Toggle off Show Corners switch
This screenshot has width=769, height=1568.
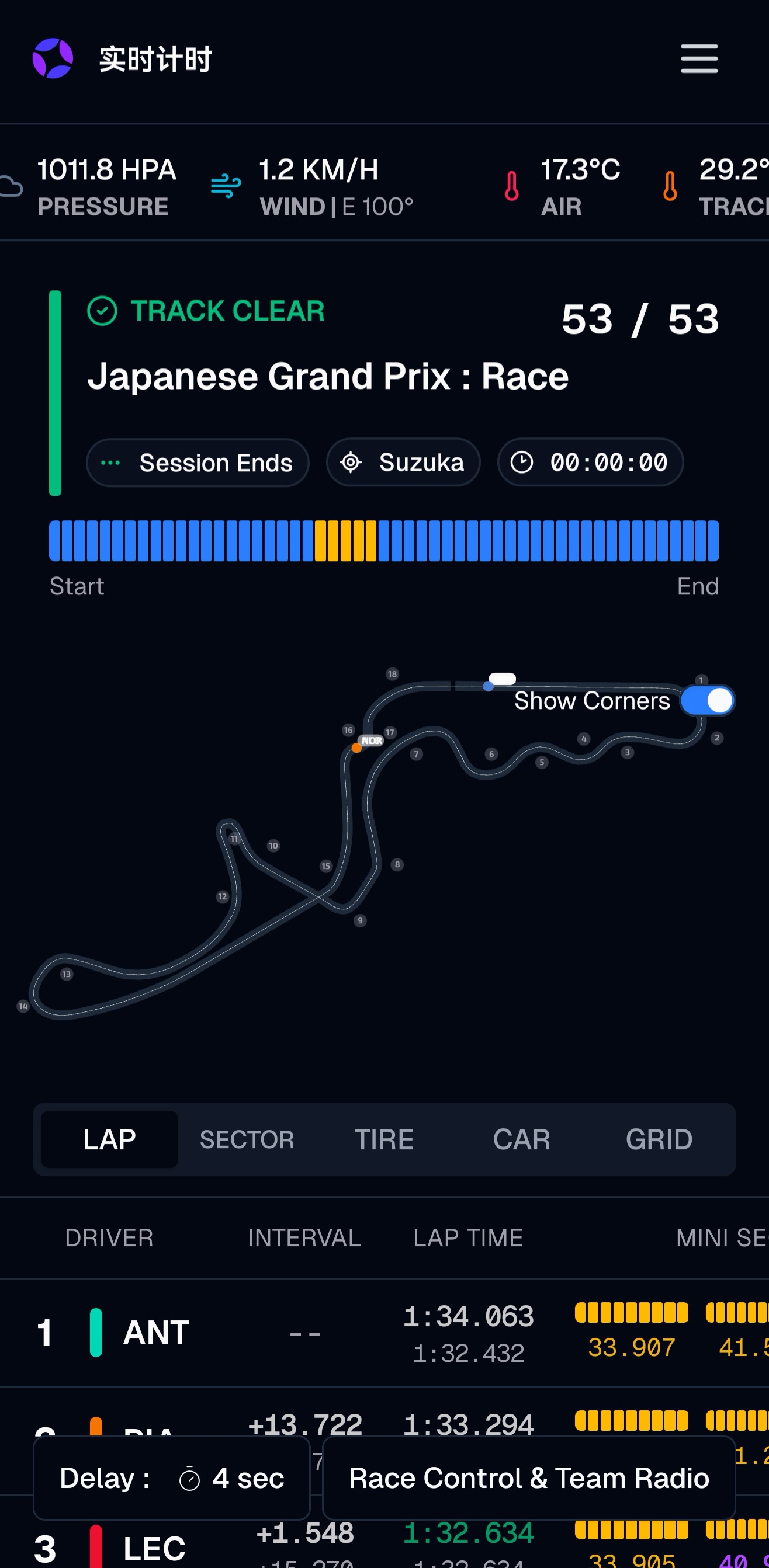tap(708, 701)
